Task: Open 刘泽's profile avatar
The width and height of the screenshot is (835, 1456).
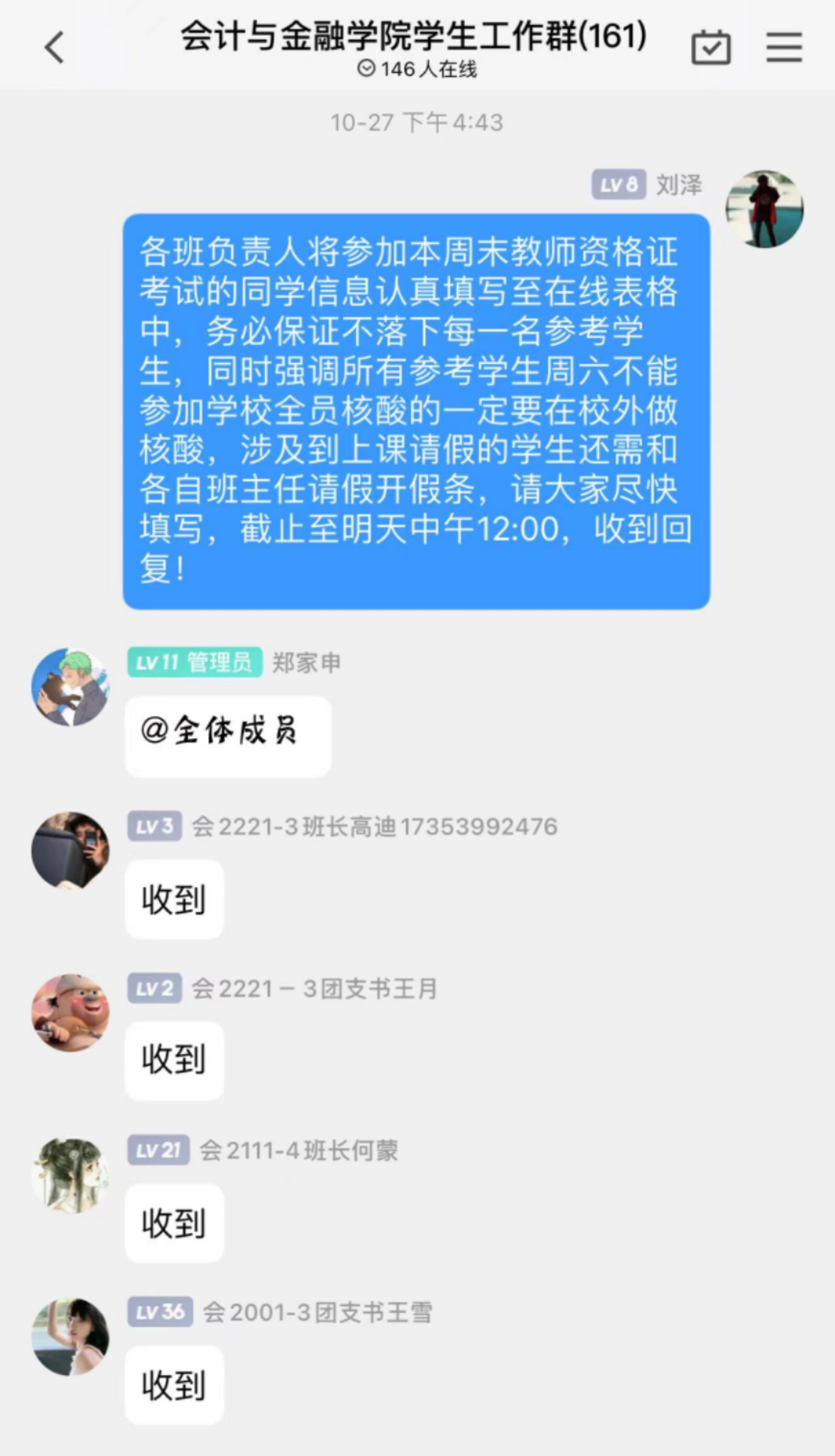Action: (765, 209)
